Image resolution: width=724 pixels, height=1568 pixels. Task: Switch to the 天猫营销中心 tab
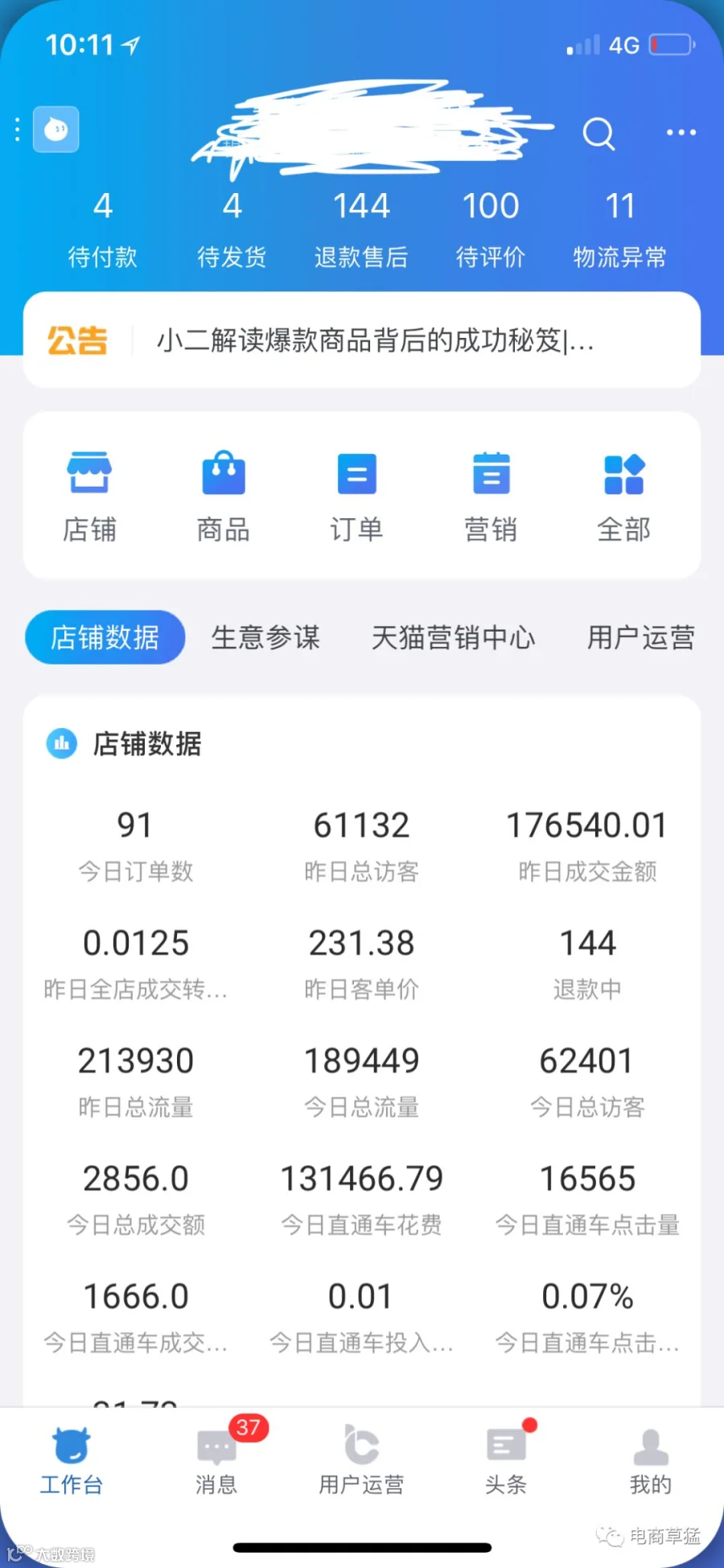[x=453, y=637]
